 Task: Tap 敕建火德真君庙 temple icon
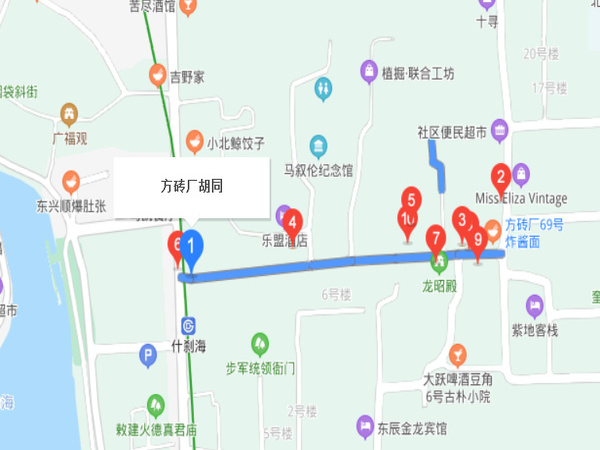(156, 406)
